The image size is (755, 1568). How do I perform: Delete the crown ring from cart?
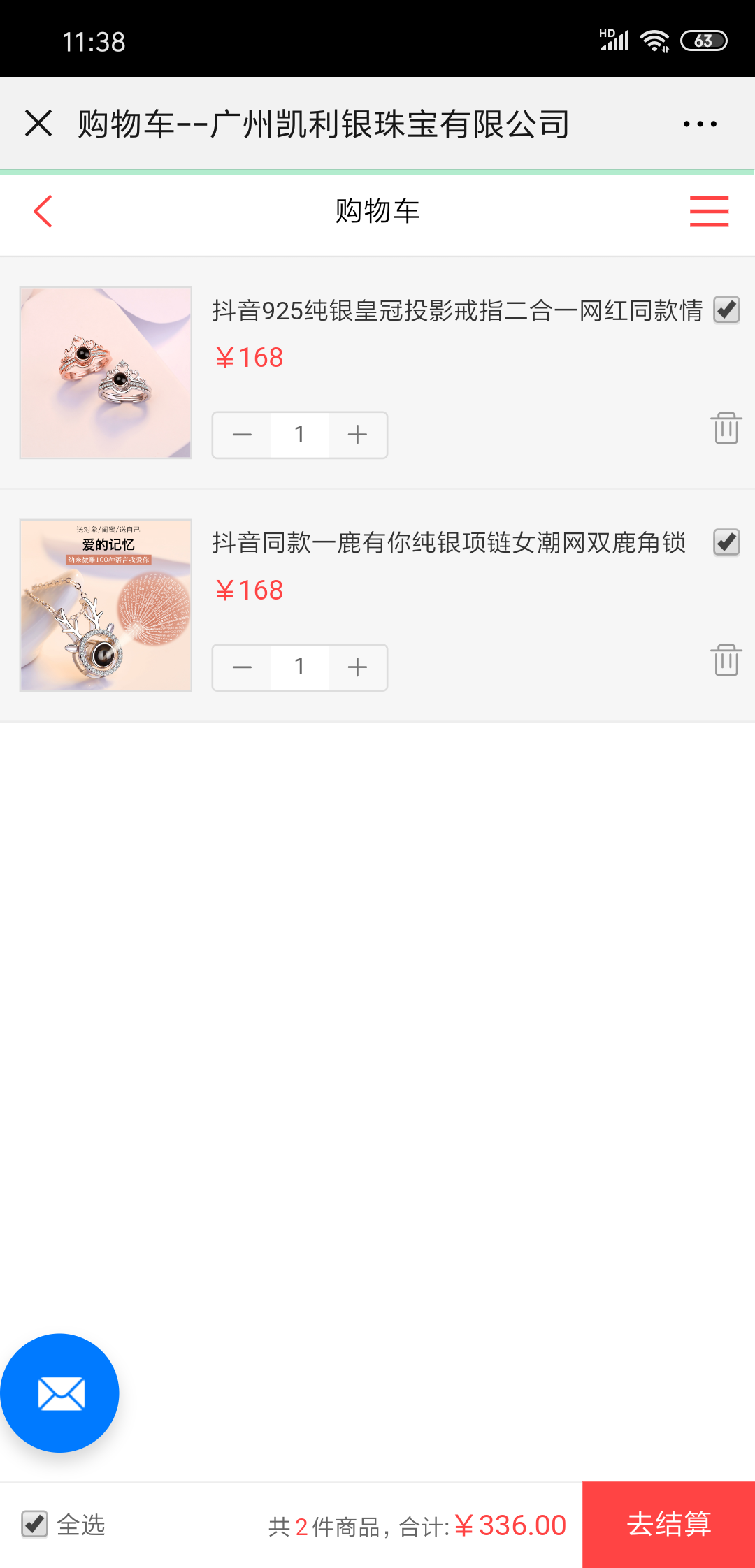726,428
